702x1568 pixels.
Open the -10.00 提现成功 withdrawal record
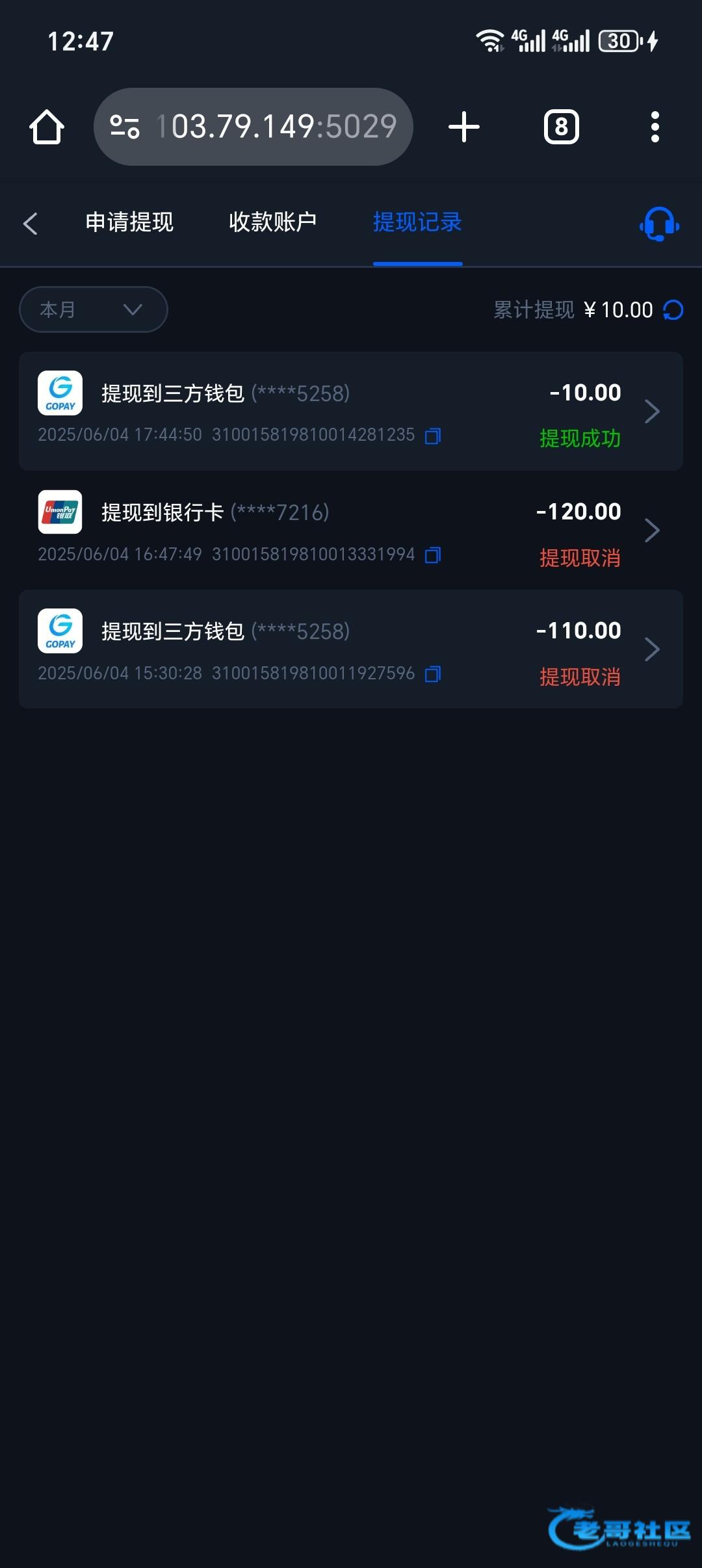[350, 411]
